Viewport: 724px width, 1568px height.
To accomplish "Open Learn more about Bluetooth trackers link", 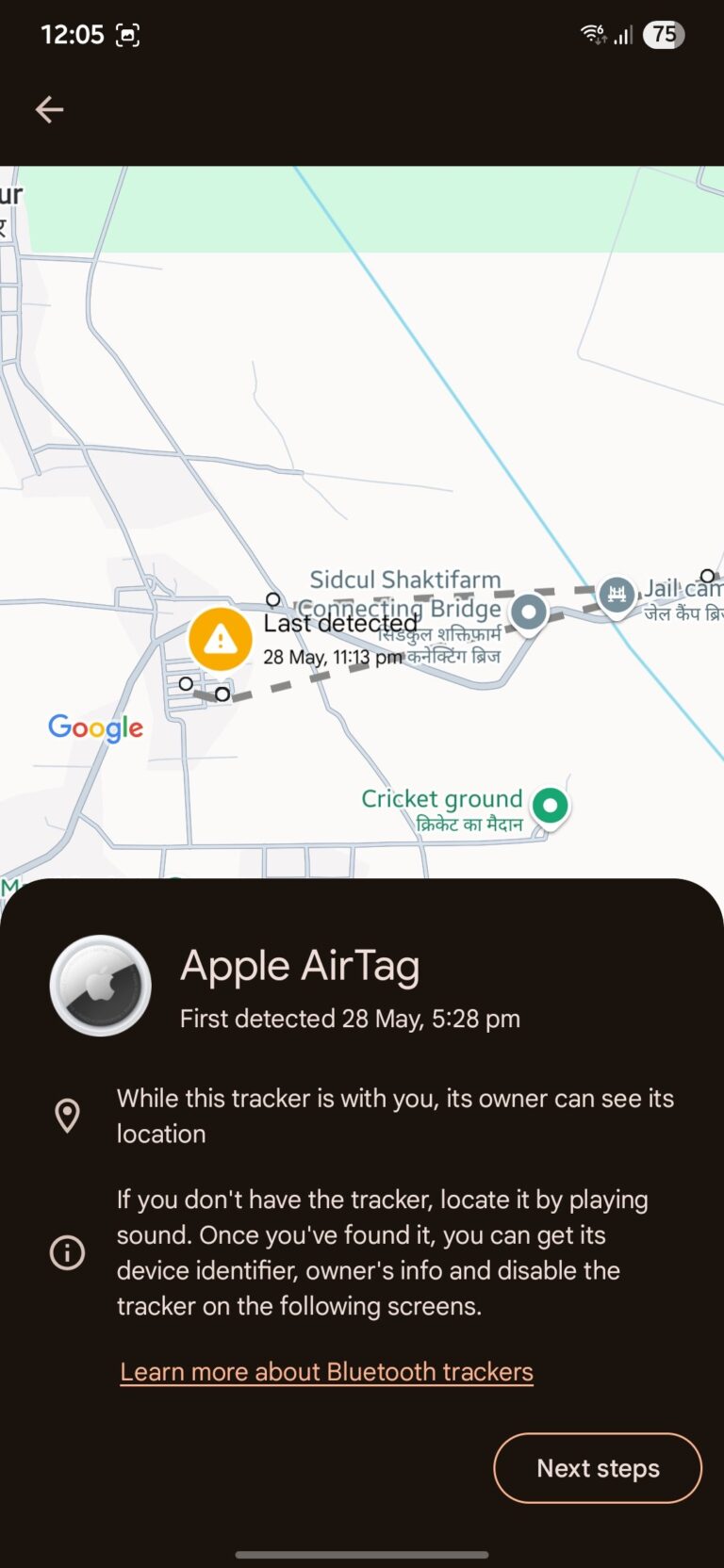I will pyautogui.click(x=326, y=1372).
